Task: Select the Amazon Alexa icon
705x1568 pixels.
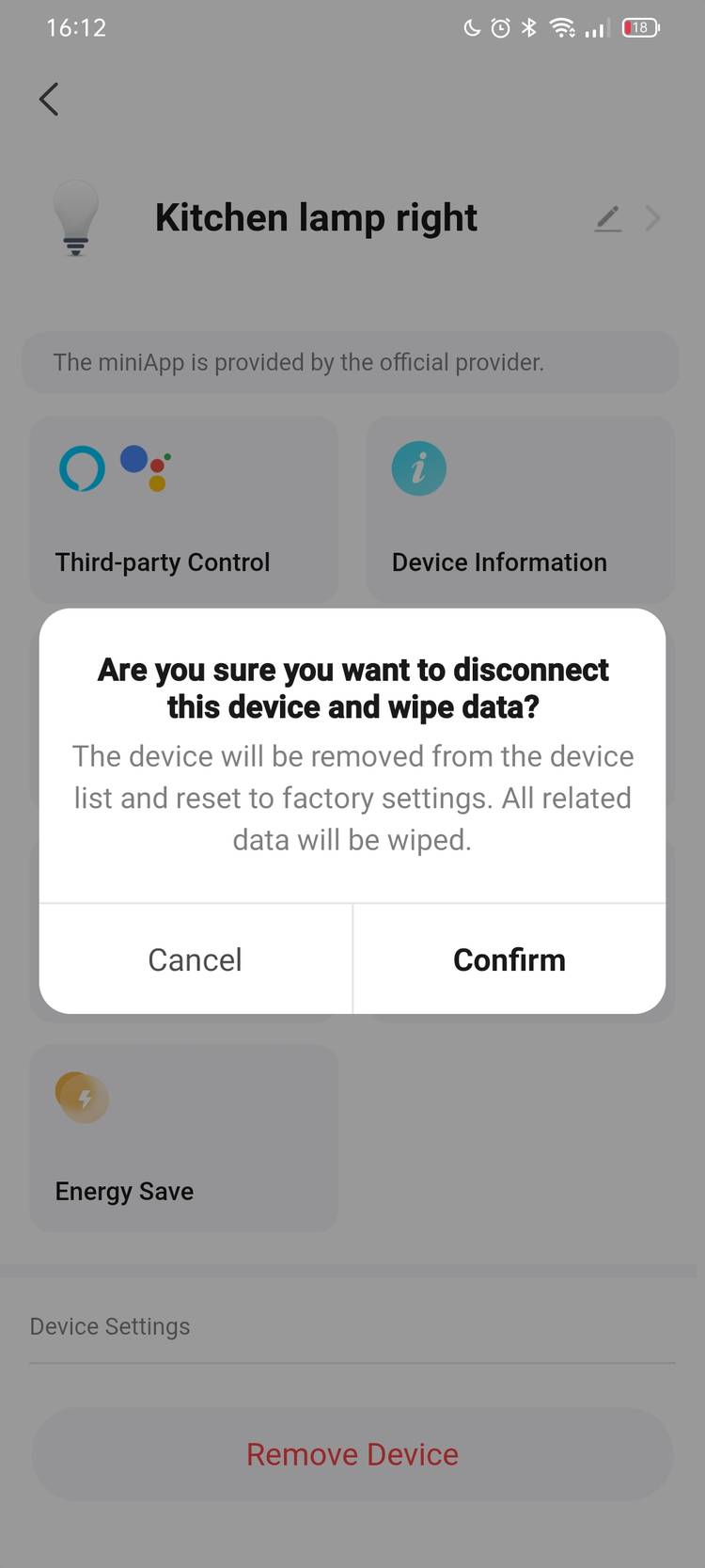Action: (82, 467)
